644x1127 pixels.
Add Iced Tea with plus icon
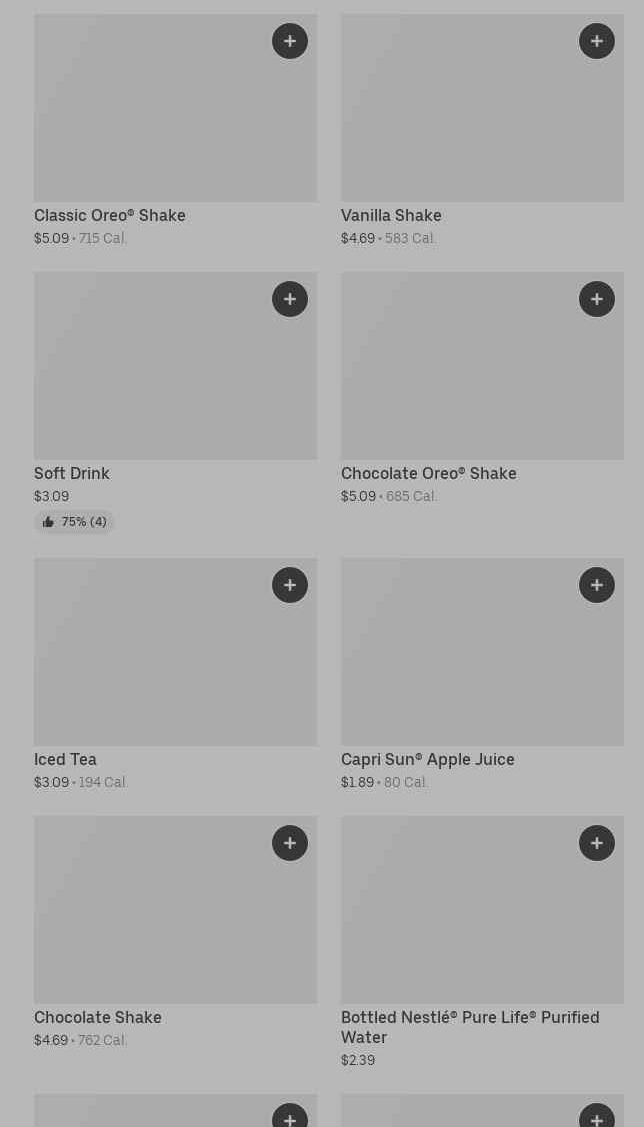290,585
